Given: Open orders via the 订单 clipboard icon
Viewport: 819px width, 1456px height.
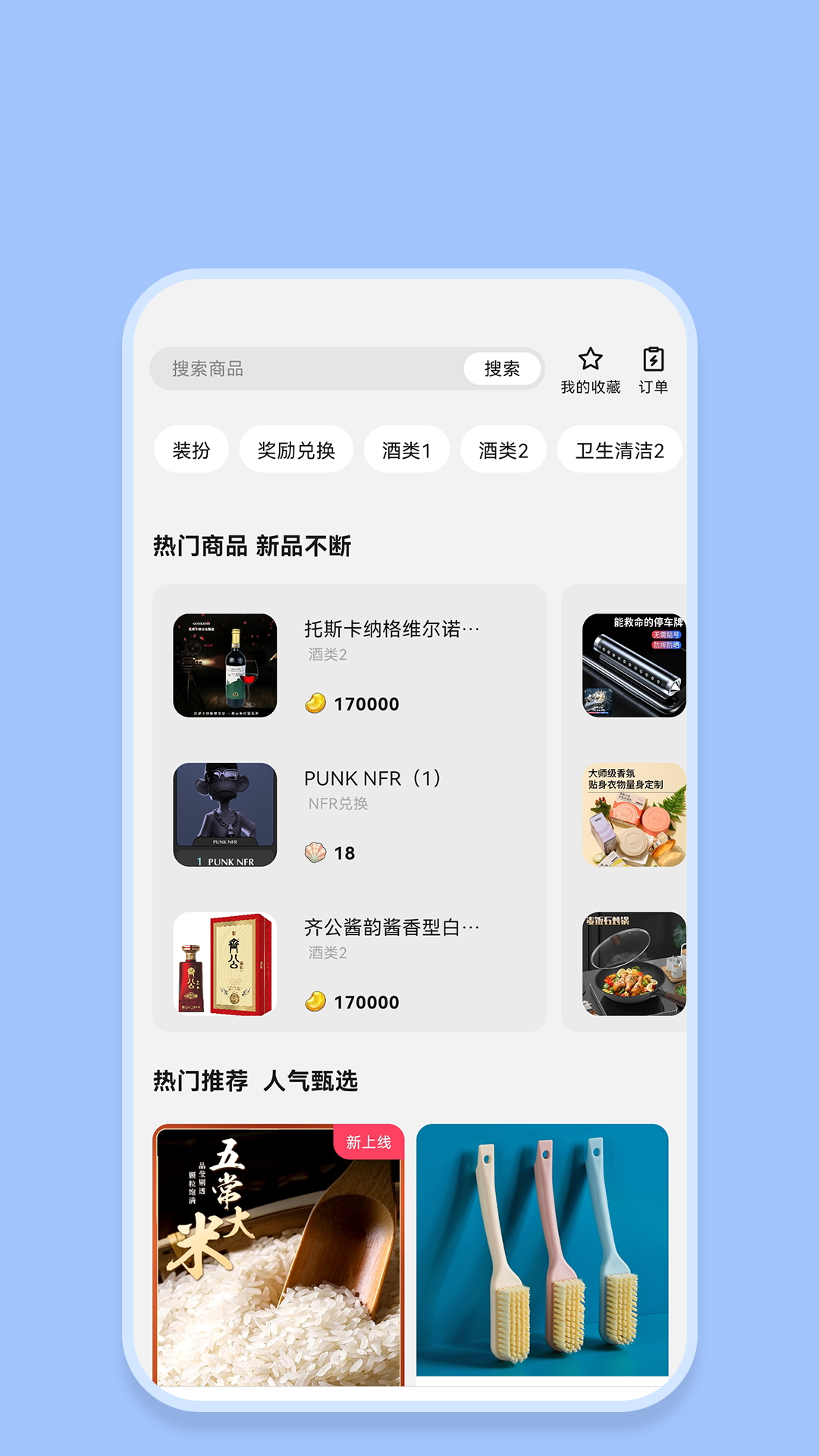Looking at the screenshot, I should click(x=654, y=356).
